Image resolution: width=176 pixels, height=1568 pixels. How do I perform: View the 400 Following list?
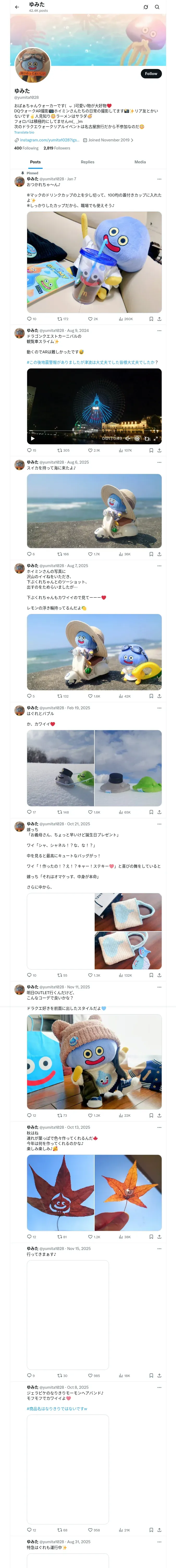(26, 148)
